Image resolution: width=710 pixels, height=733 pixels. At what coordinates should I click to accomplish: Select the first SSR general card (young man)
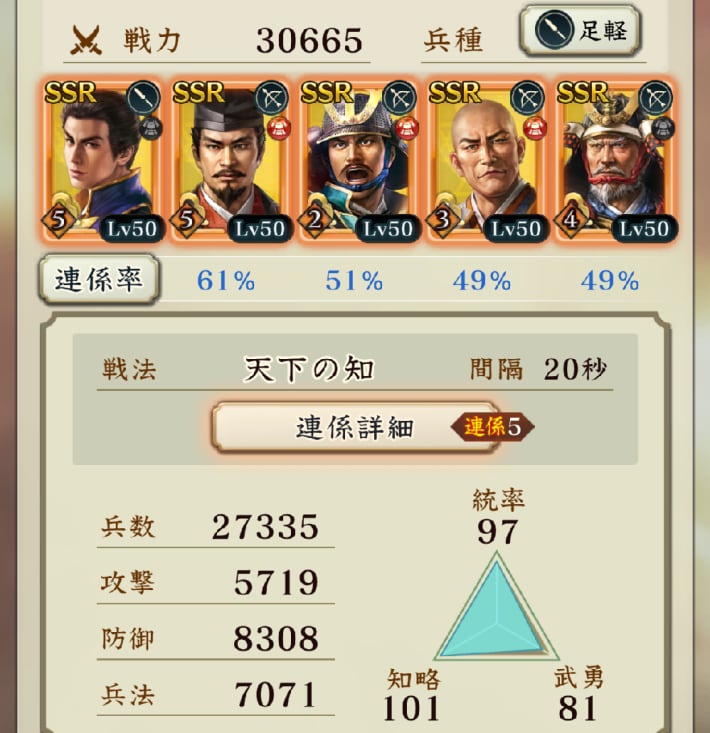pos(100,161)
